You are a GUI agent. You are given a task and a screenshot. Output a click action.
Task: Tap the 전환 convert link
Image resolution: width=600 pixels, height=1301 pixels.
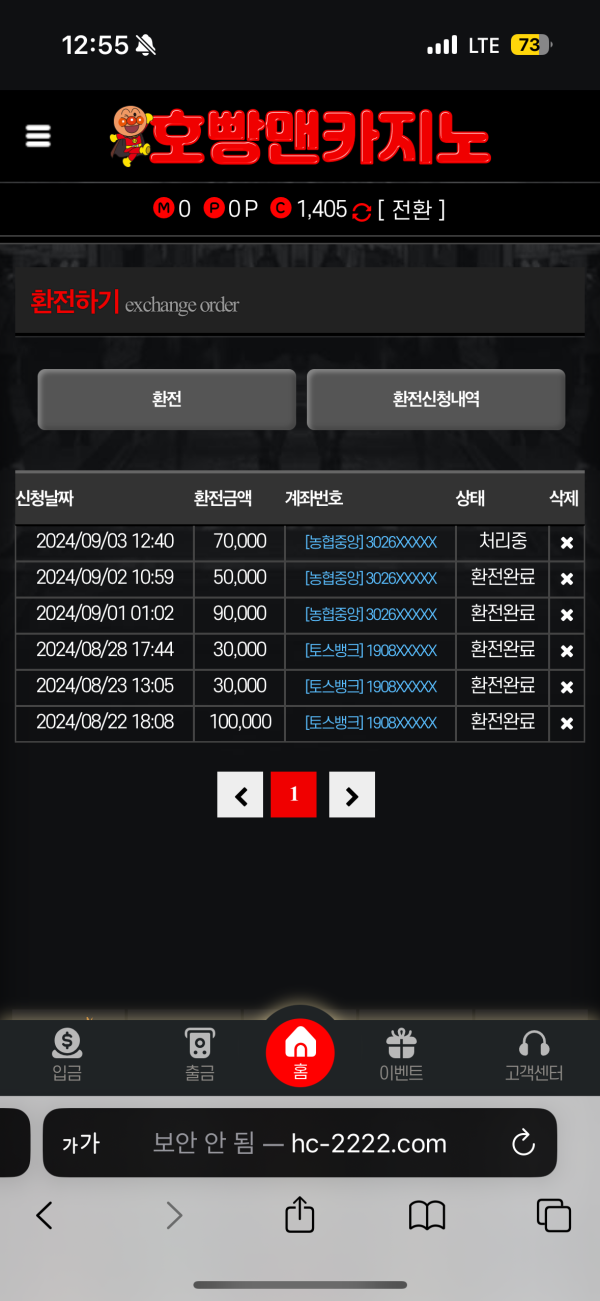point(412,209)
